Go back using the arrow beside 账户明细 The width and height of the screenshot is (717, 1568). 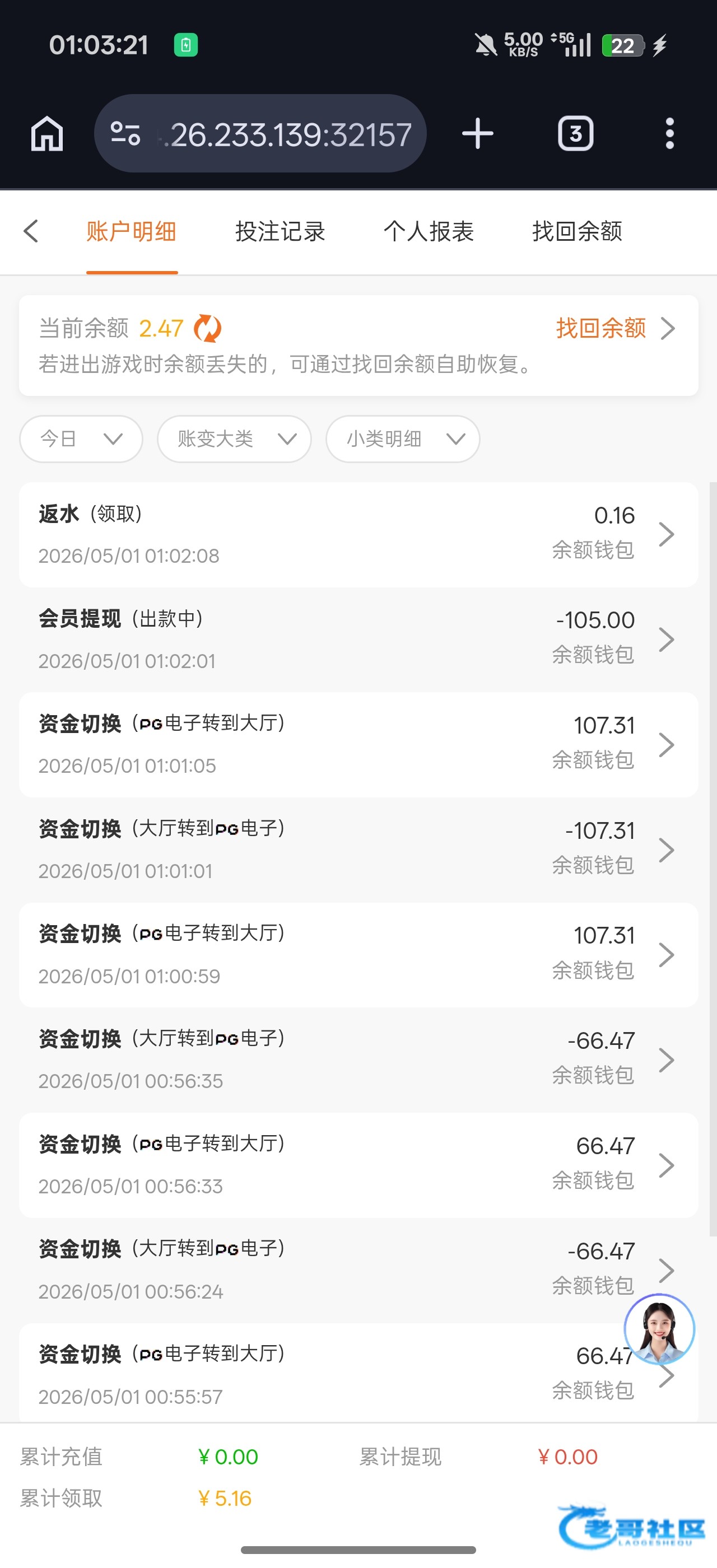pyautogui.click(x=31, y=231)
